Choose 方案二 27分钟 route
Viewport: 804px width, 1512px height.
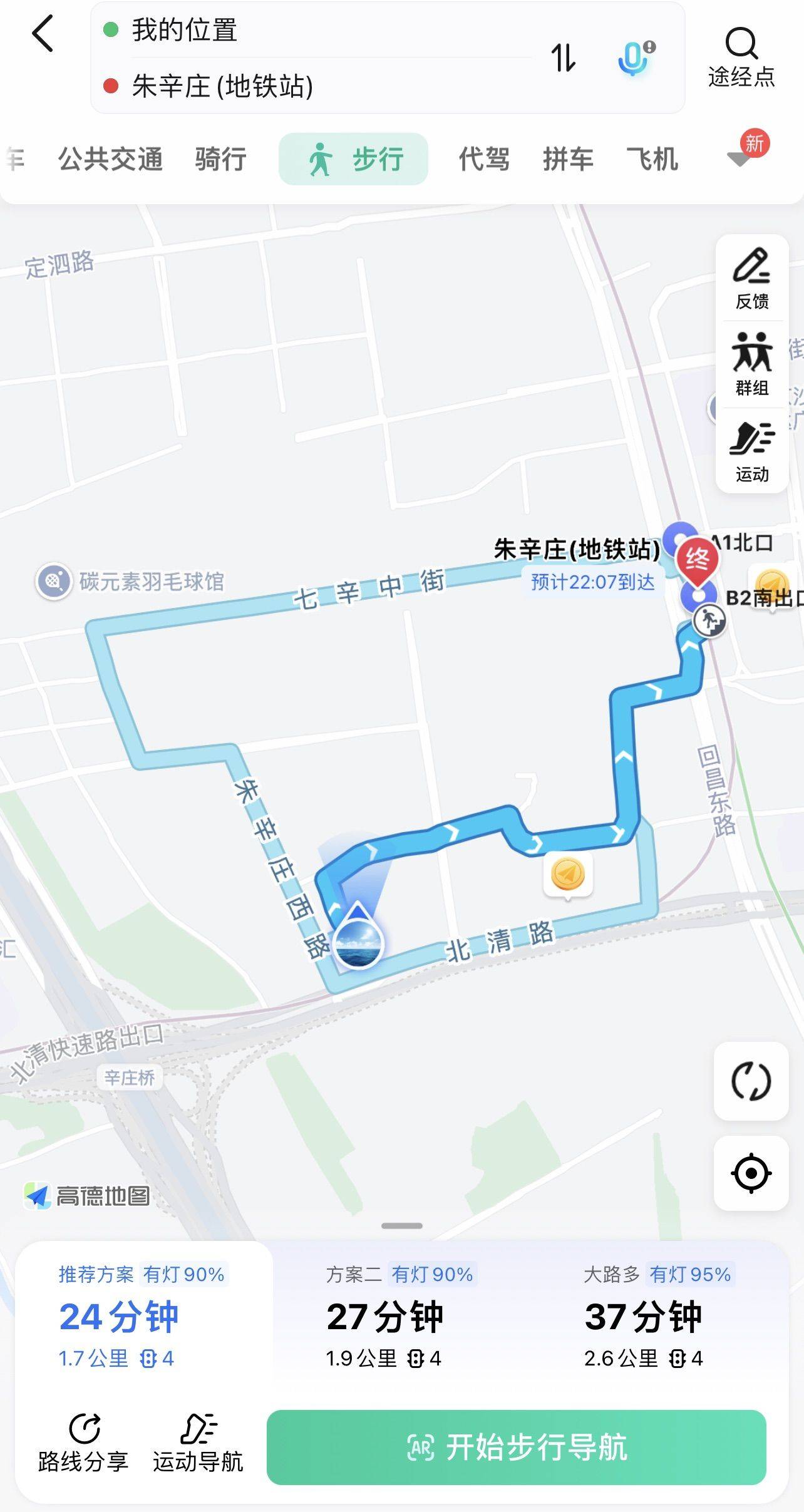click(x=401, y=1315)
